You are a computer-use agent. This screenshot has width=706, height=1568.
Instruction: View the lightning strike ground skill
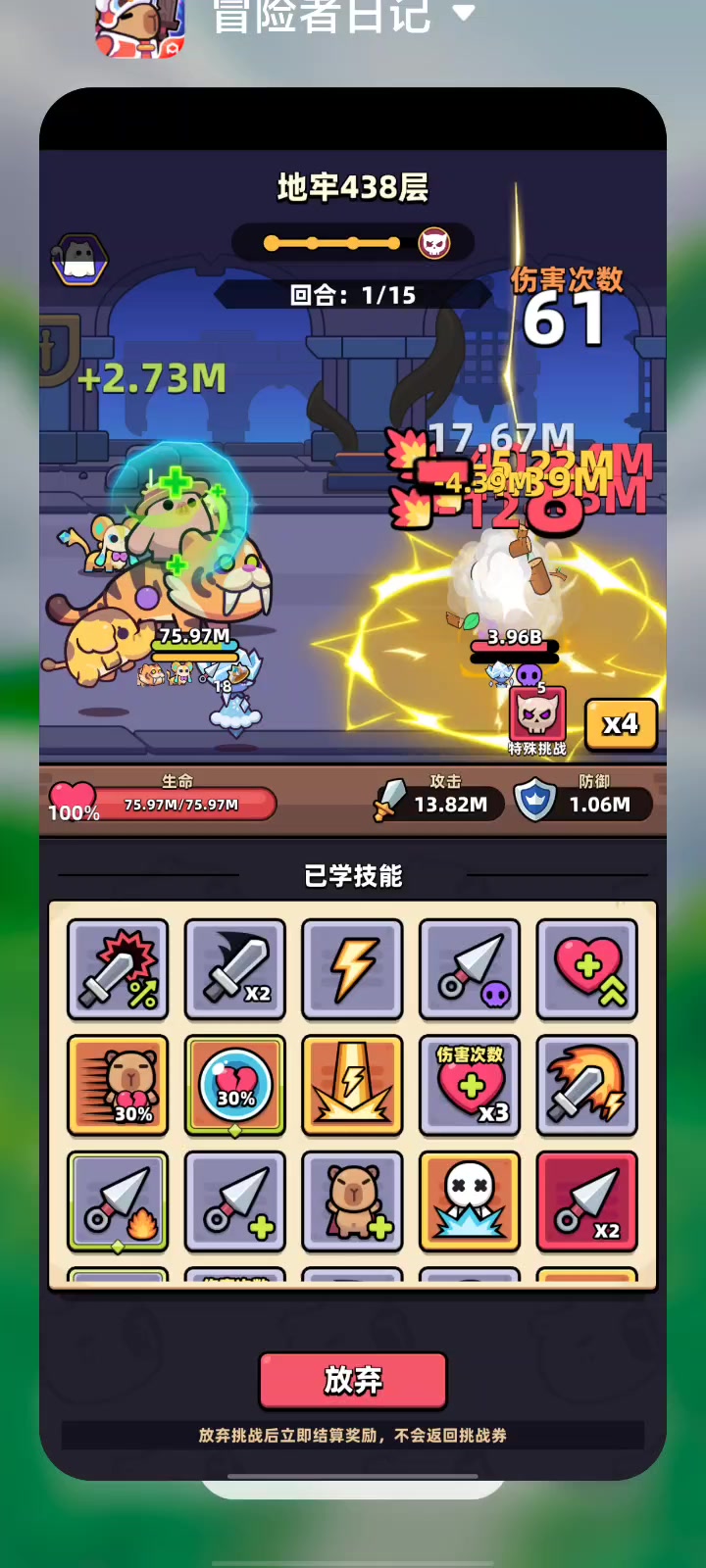[352, 1086]
